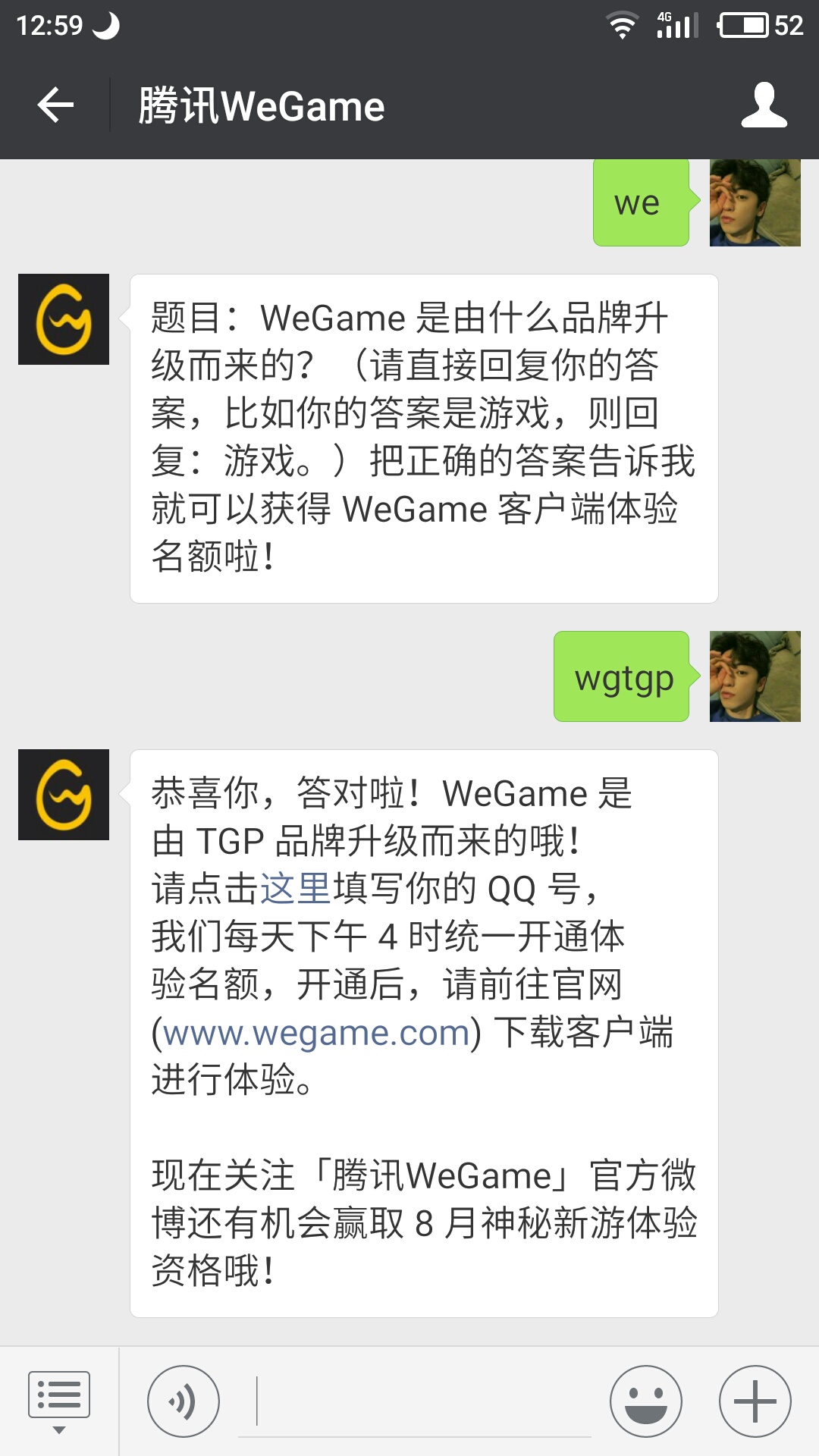The image size is (819, 1456).
Task: Tap my avatar beside the wgtgp message
Action: pyautogui.click(x=755, y=676)
